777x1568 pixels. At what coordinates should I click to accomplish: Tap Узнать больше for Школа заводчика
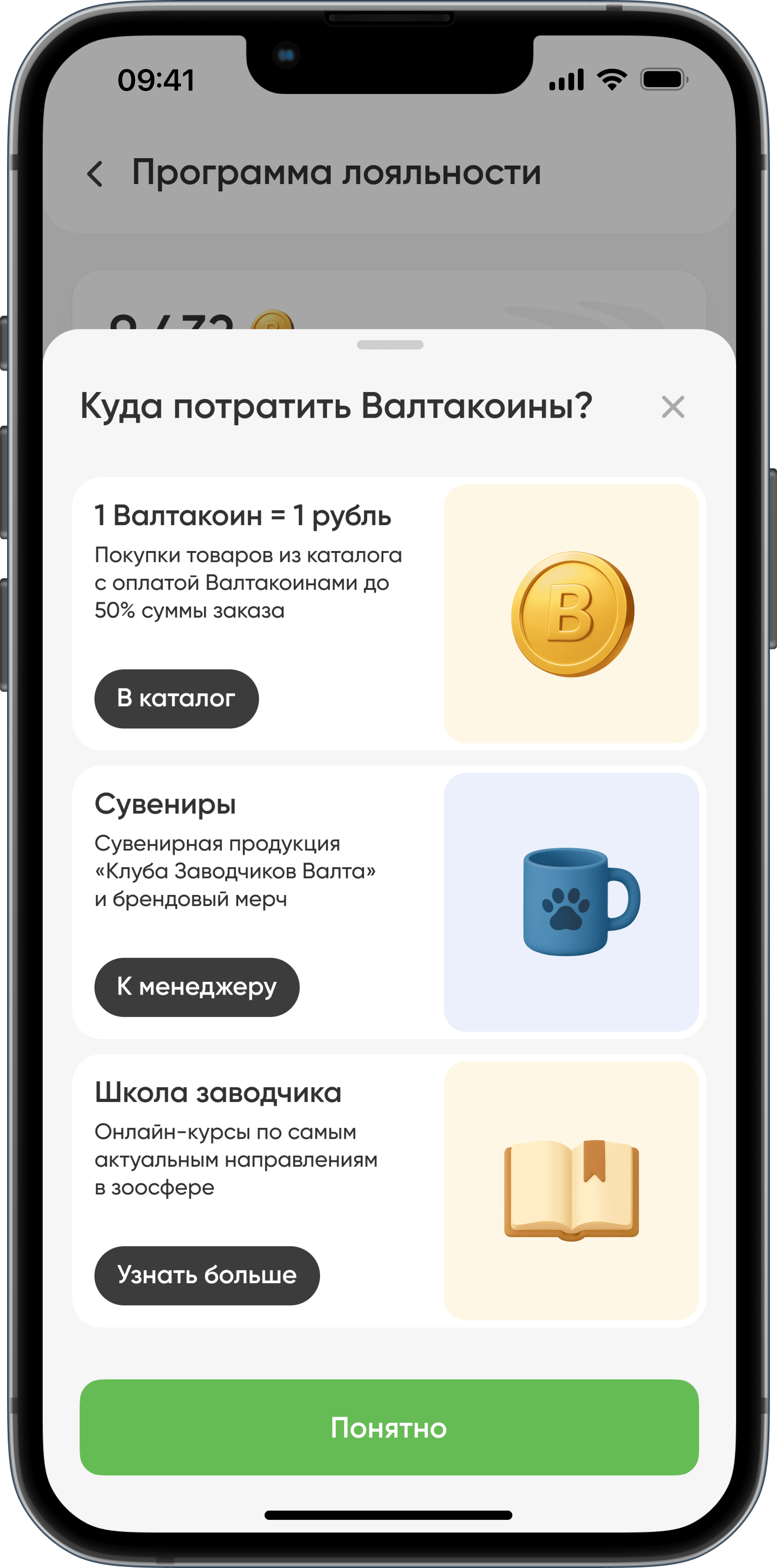[207, 1275]
